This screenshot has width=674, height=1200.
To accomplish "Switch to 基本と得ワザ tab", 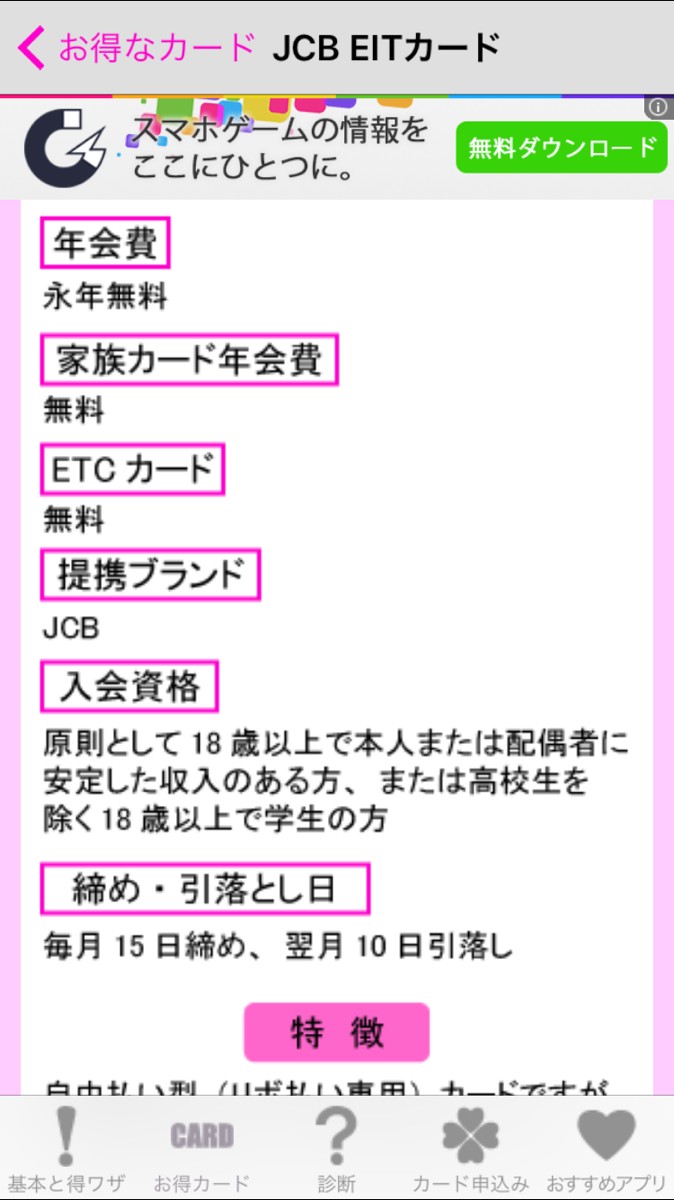I will 67,1150.
